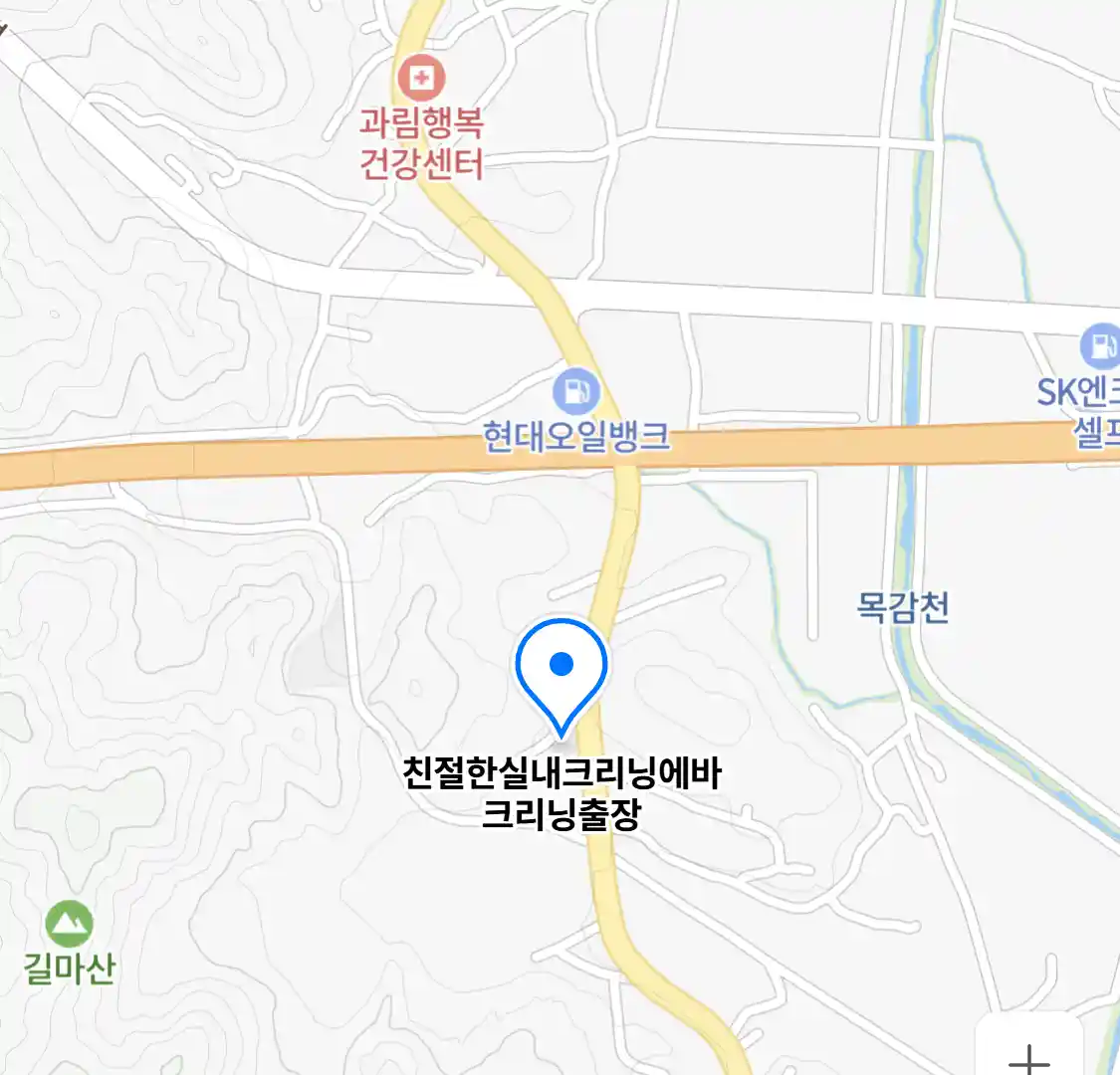
Task: Tap the blue location pin marker
Action: pos(561,667)
